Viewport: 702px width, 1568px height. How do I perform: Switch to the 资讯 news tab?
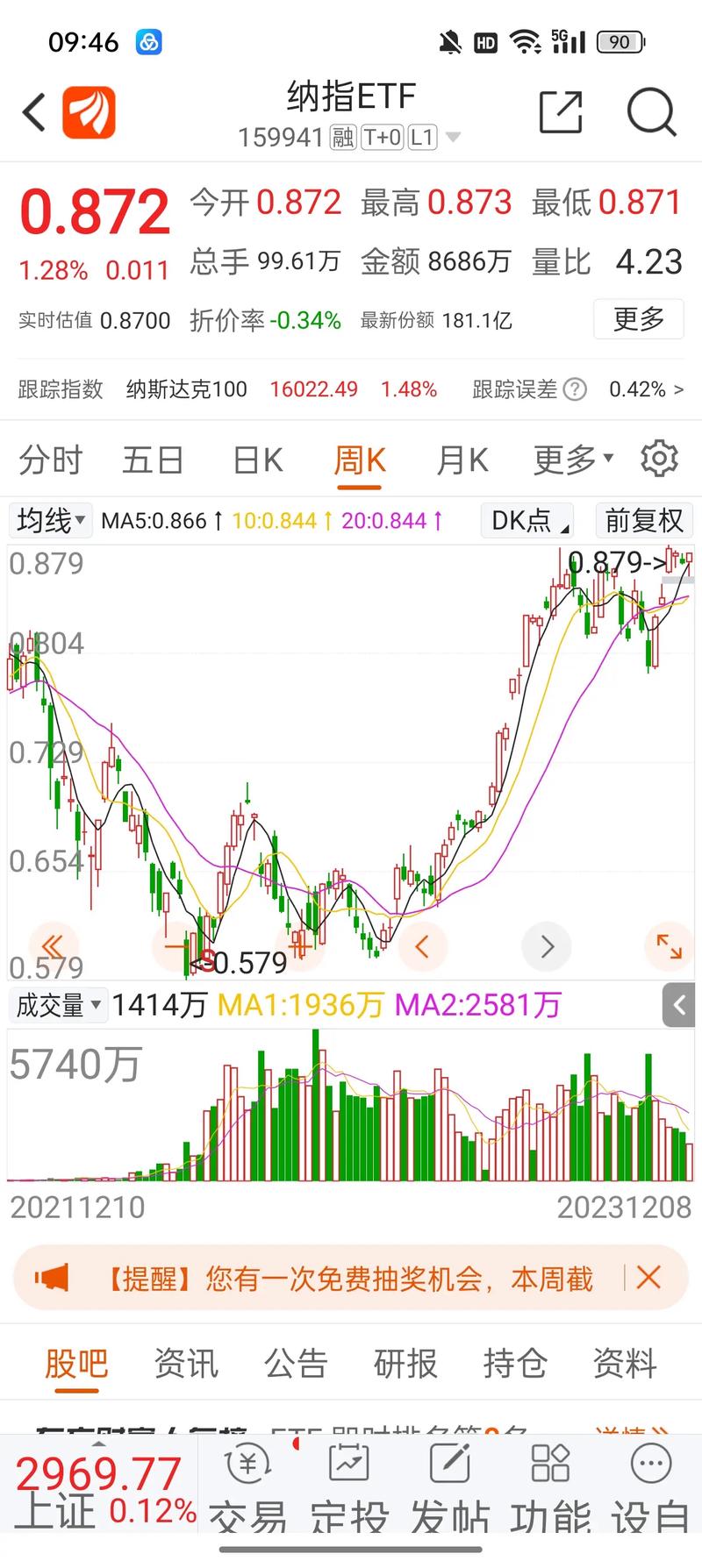[x=185, y=1363]
